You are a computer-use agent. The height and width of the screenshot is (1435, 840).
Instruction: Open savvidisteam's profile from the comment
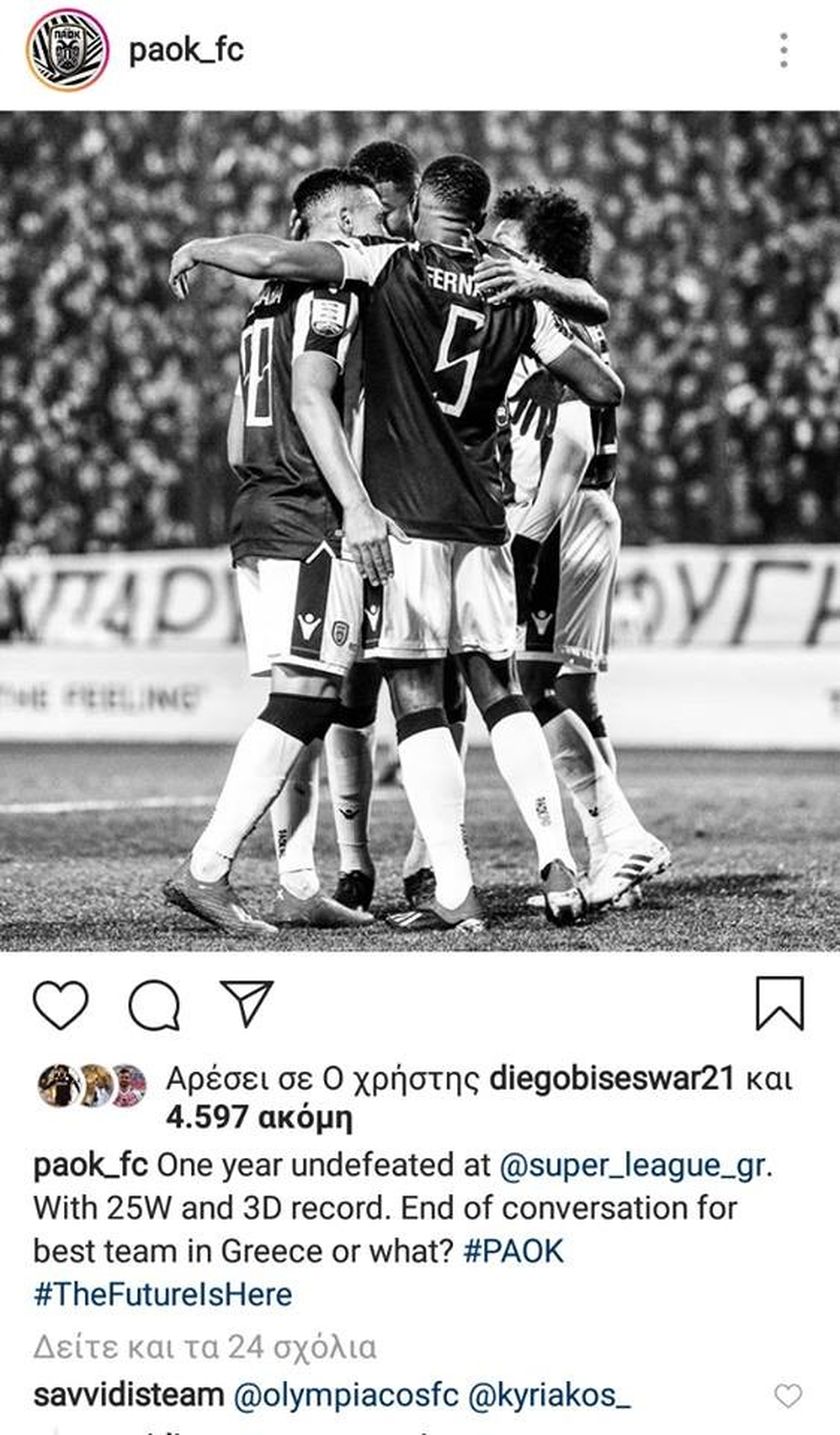pyautogui.click(x=128, y=1396)
